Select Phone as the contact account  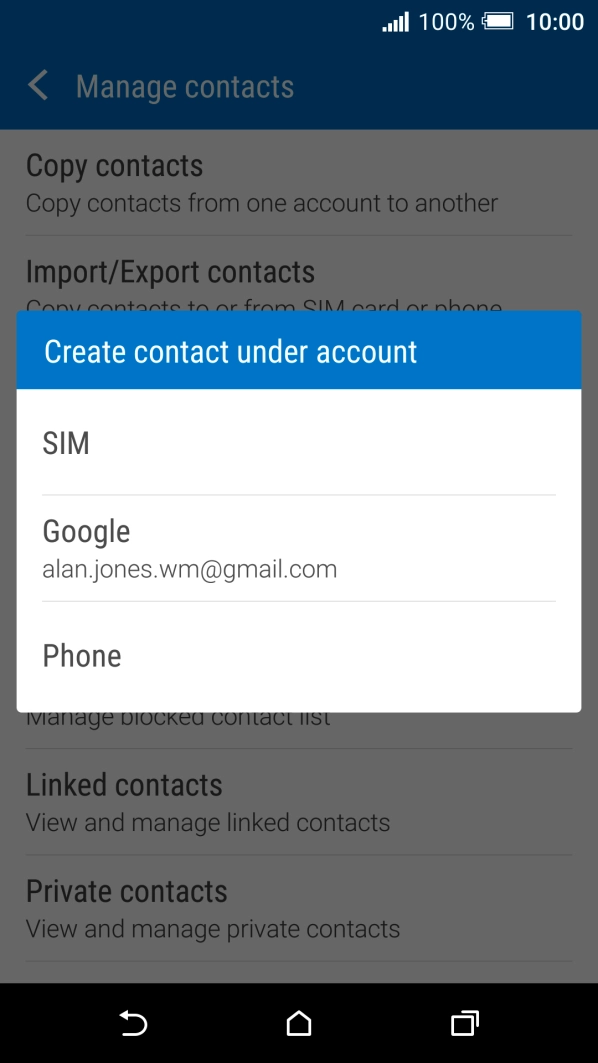pos(298,656)
